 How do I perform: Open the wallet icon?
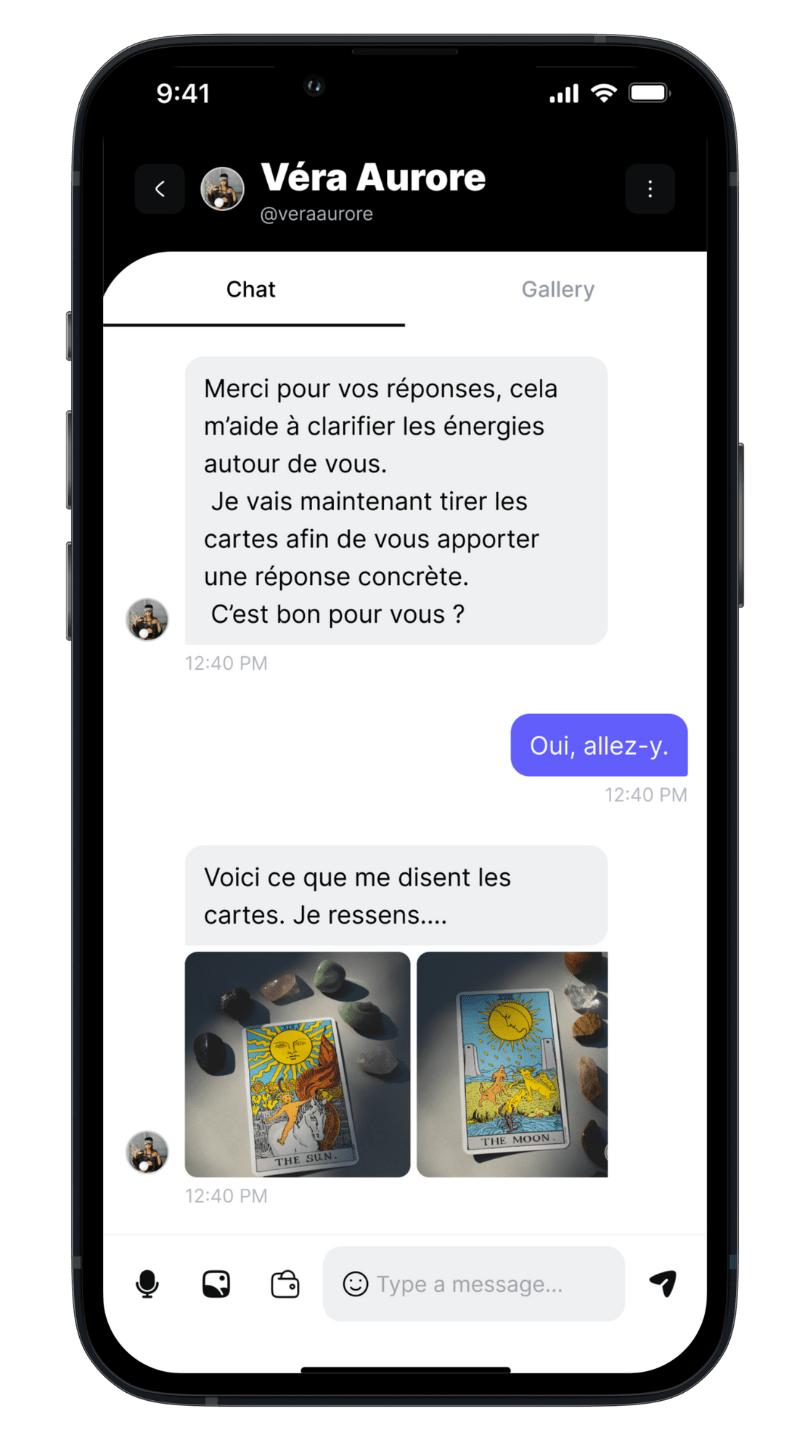click(x=285, y=1284)
